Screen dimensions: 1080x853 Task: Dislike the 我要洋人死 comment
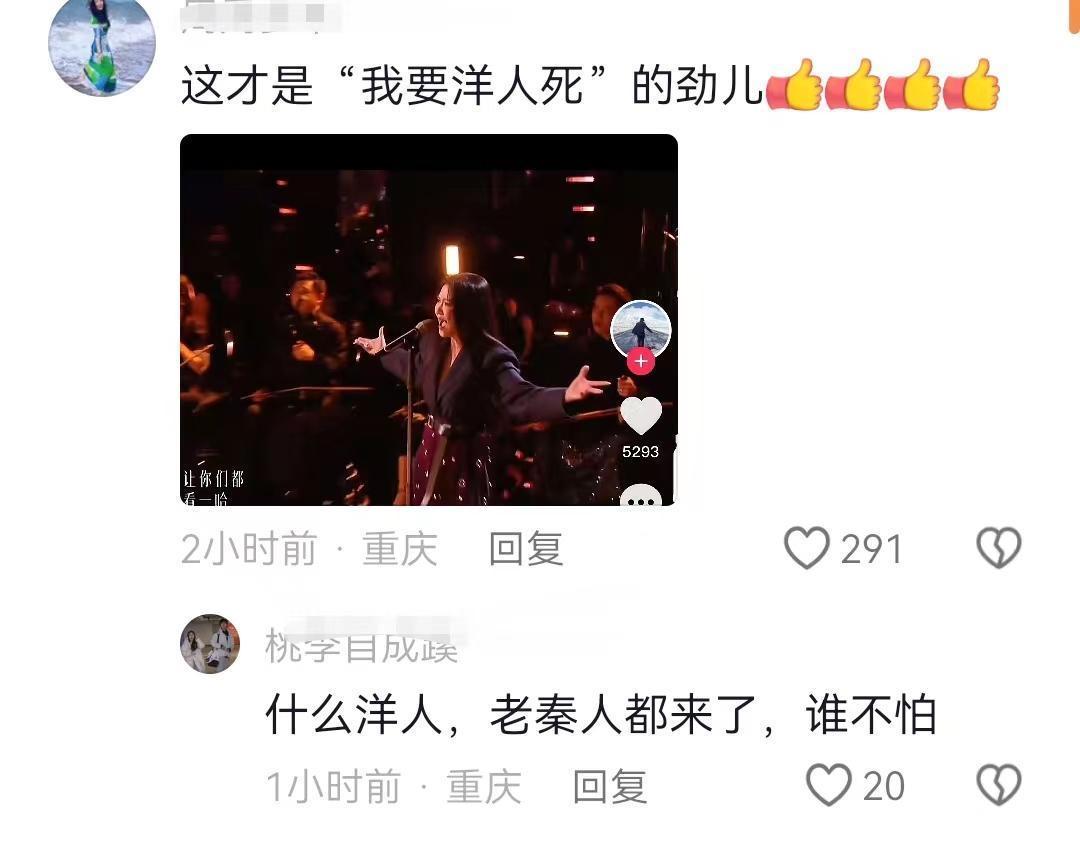[x=999, y=548]
